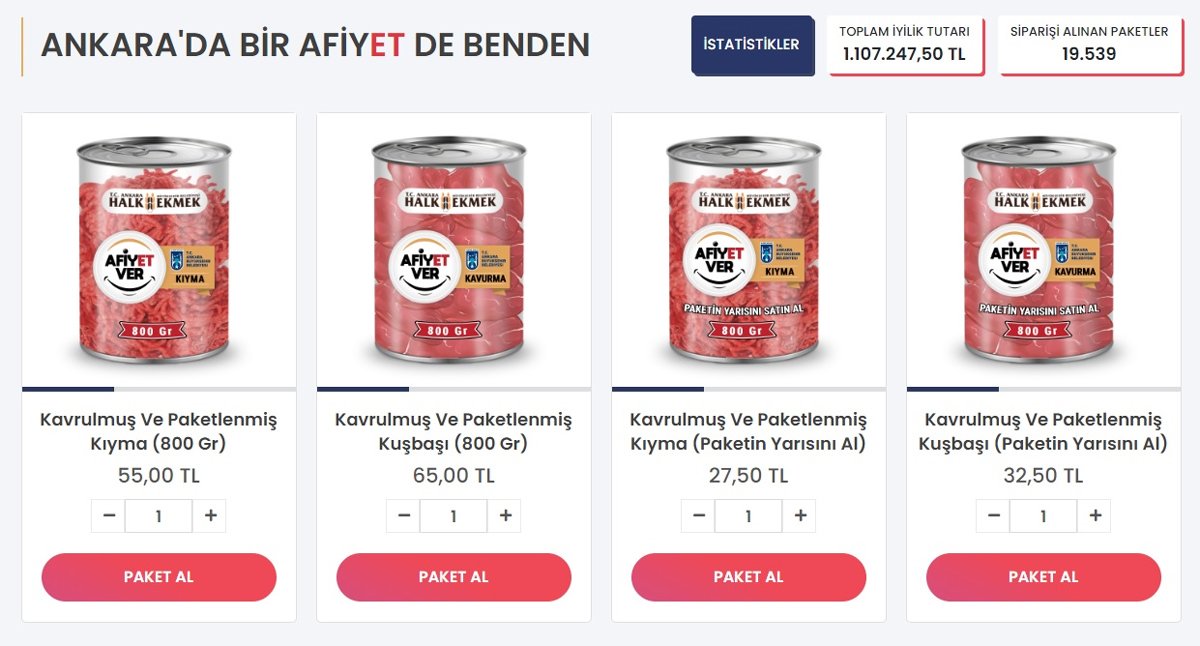The width and height of the screenshot is (1200, 646).
Task: Buy the Kuşbaşı (800 Gr) package
Action: click(x=454, y=577)
